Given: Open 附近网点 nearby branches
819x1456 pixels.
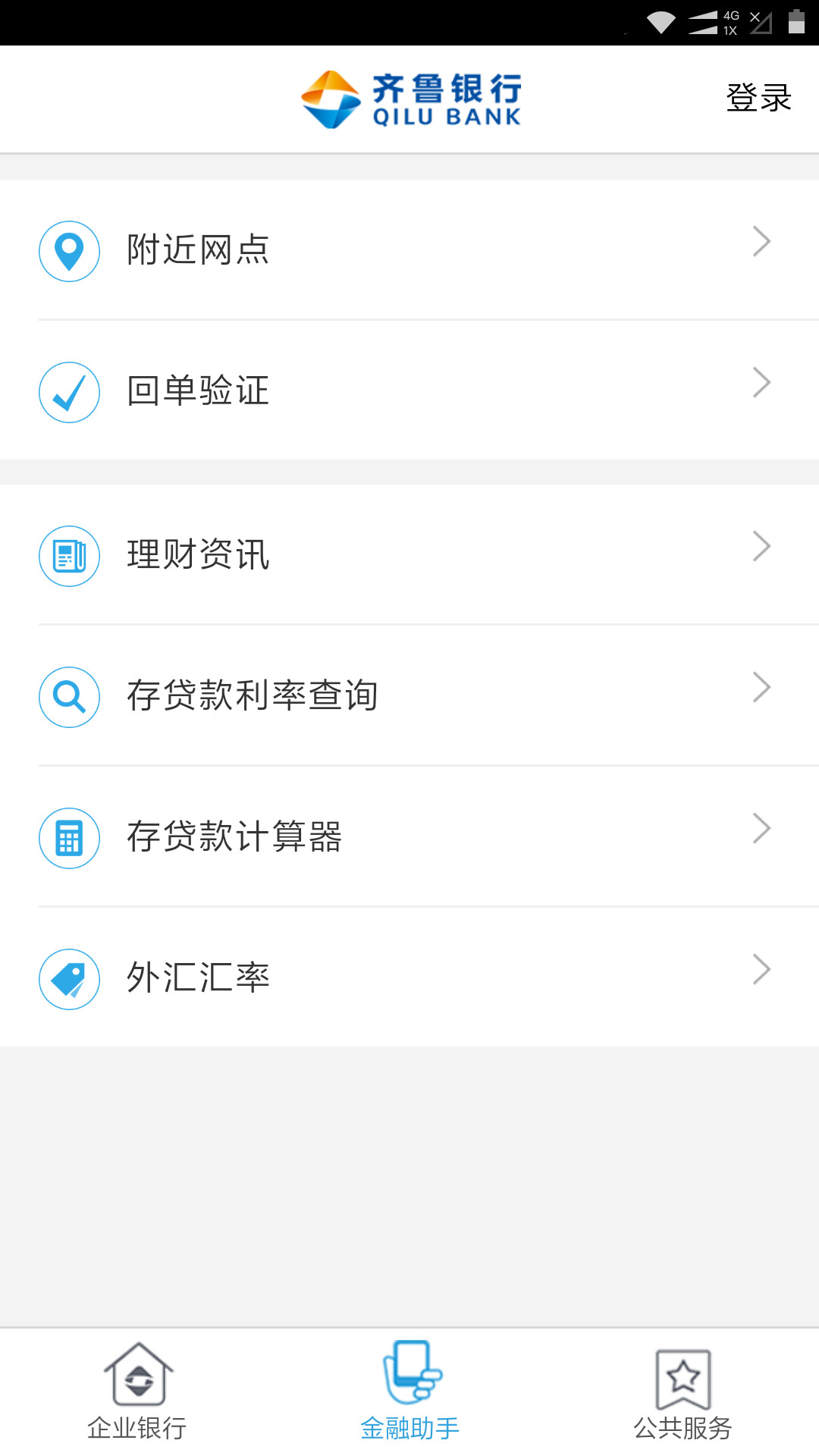Looking at the screenshot, I should 409,250.
